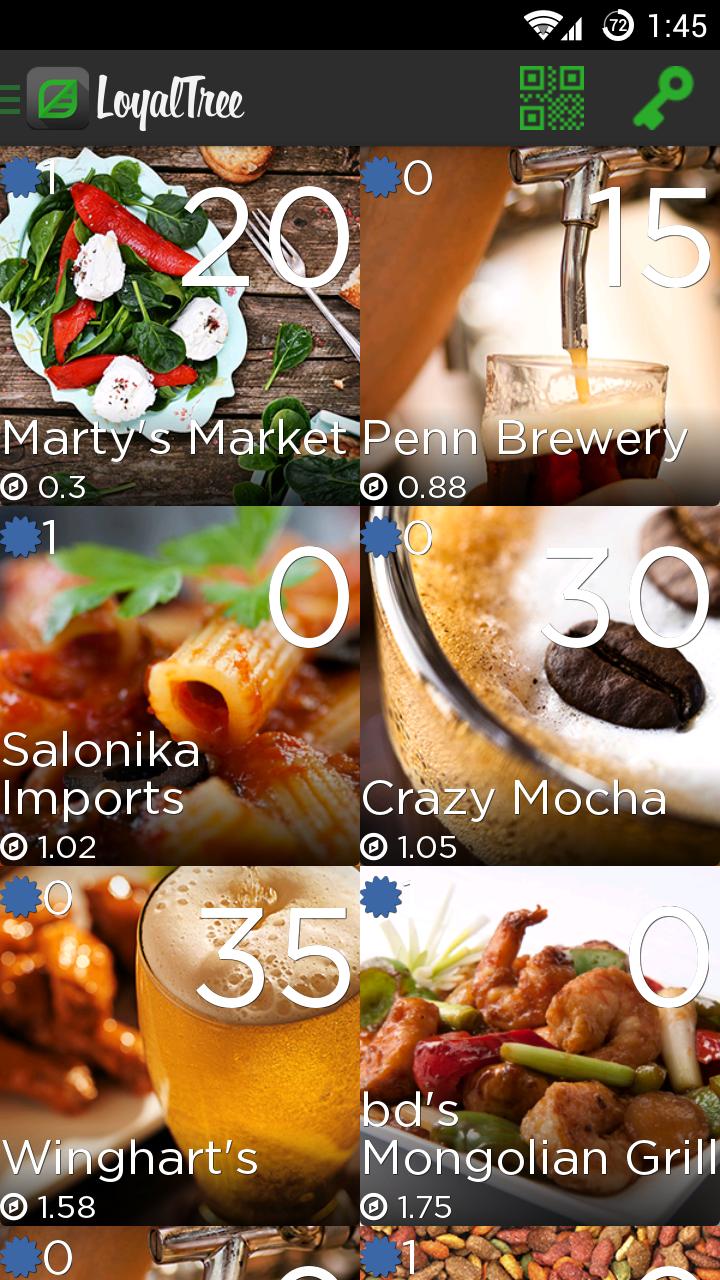
Task: Tap the green key icon
Action: (x=663, y=98)
